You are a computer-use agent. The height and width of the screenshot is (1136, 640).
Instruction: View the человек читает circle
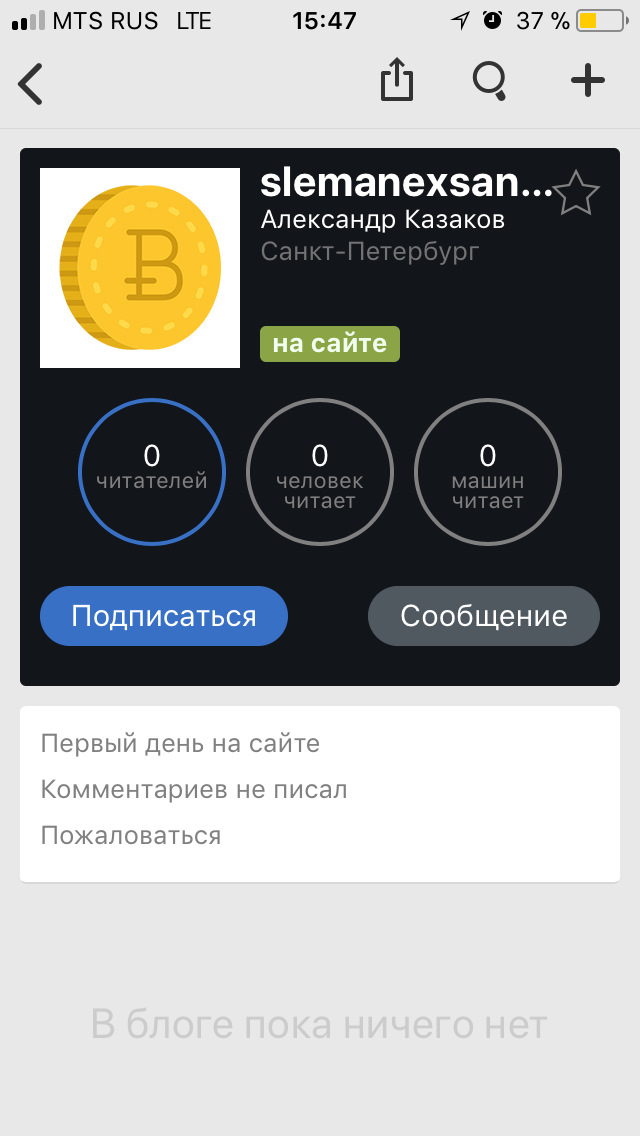tap(320, 472)
